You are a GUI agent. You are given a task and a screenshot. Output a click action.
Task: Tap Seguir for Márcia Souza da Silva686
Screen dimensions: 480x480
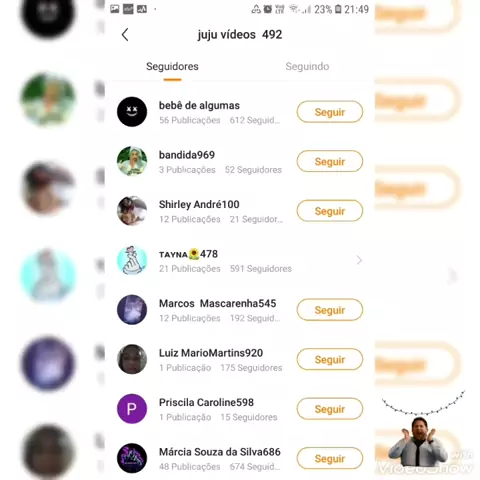click(330, 459)
